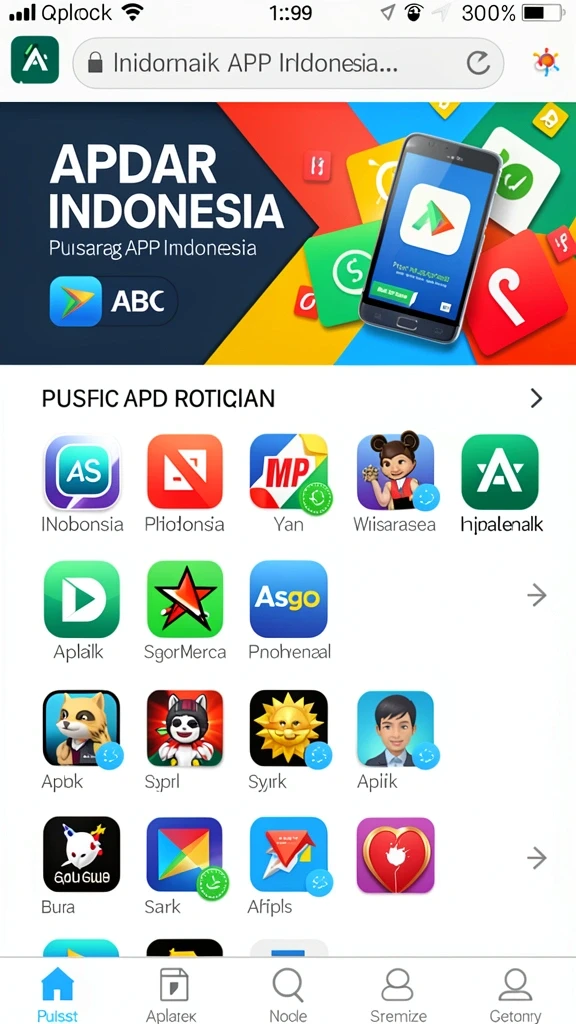
Task: Switch to the Getonry tab
Action: 515,994
